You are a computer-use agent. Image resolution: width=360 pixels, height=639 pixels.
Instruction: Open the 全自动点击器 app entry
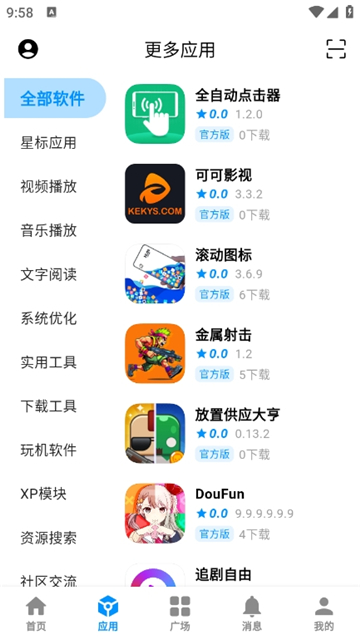(239, 114)
